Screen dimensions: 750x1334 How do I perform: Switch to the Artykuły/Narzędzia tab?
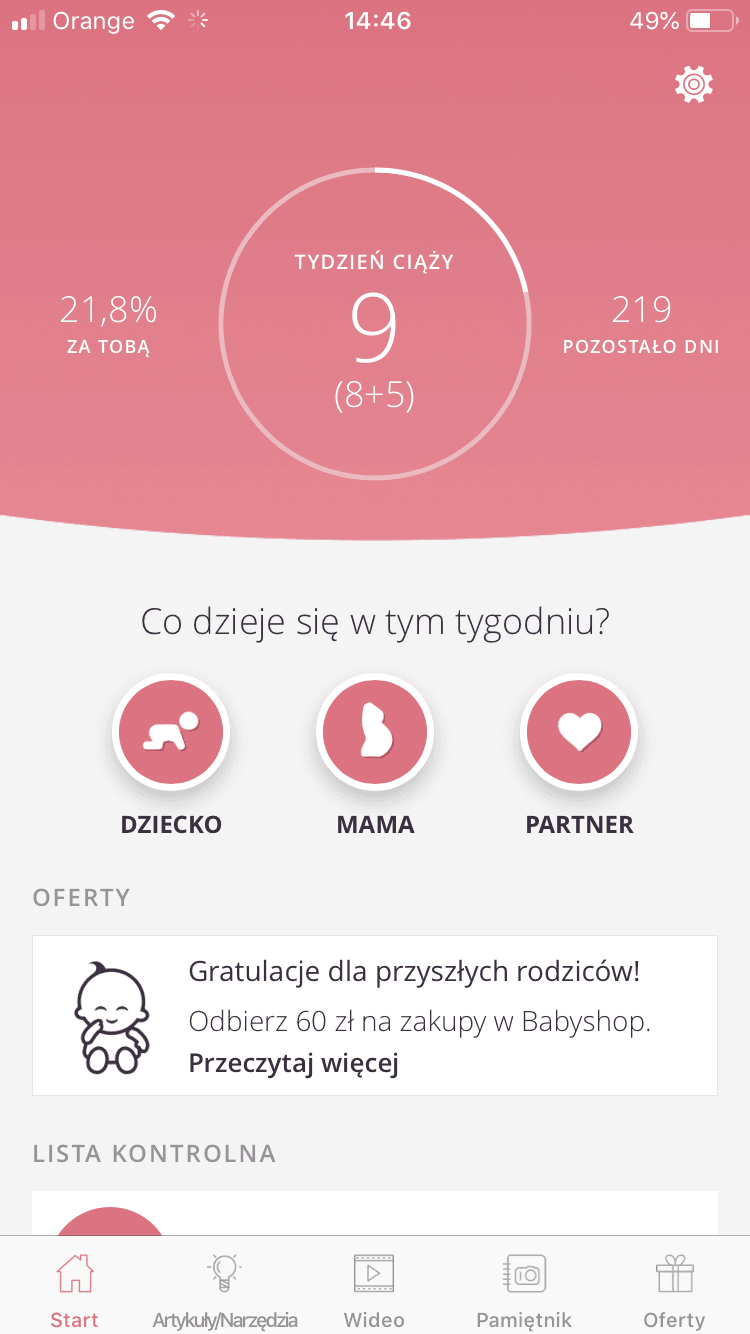point(225,1289)
